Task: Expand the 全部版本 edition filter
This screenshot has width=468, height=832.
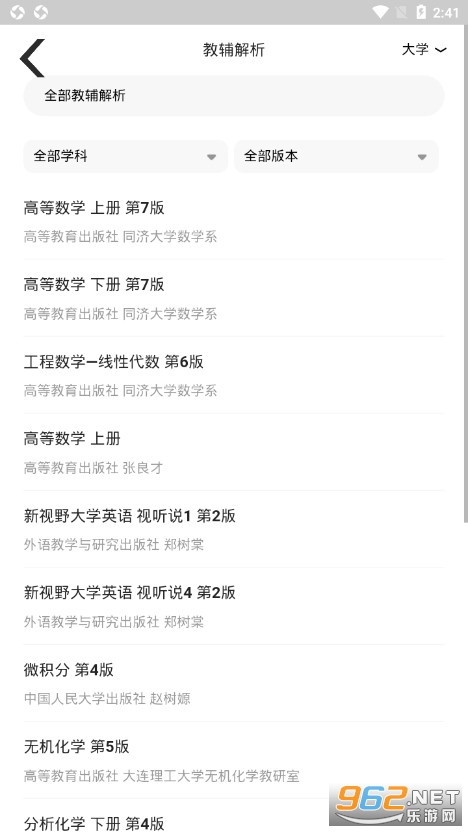Action: 336,156
